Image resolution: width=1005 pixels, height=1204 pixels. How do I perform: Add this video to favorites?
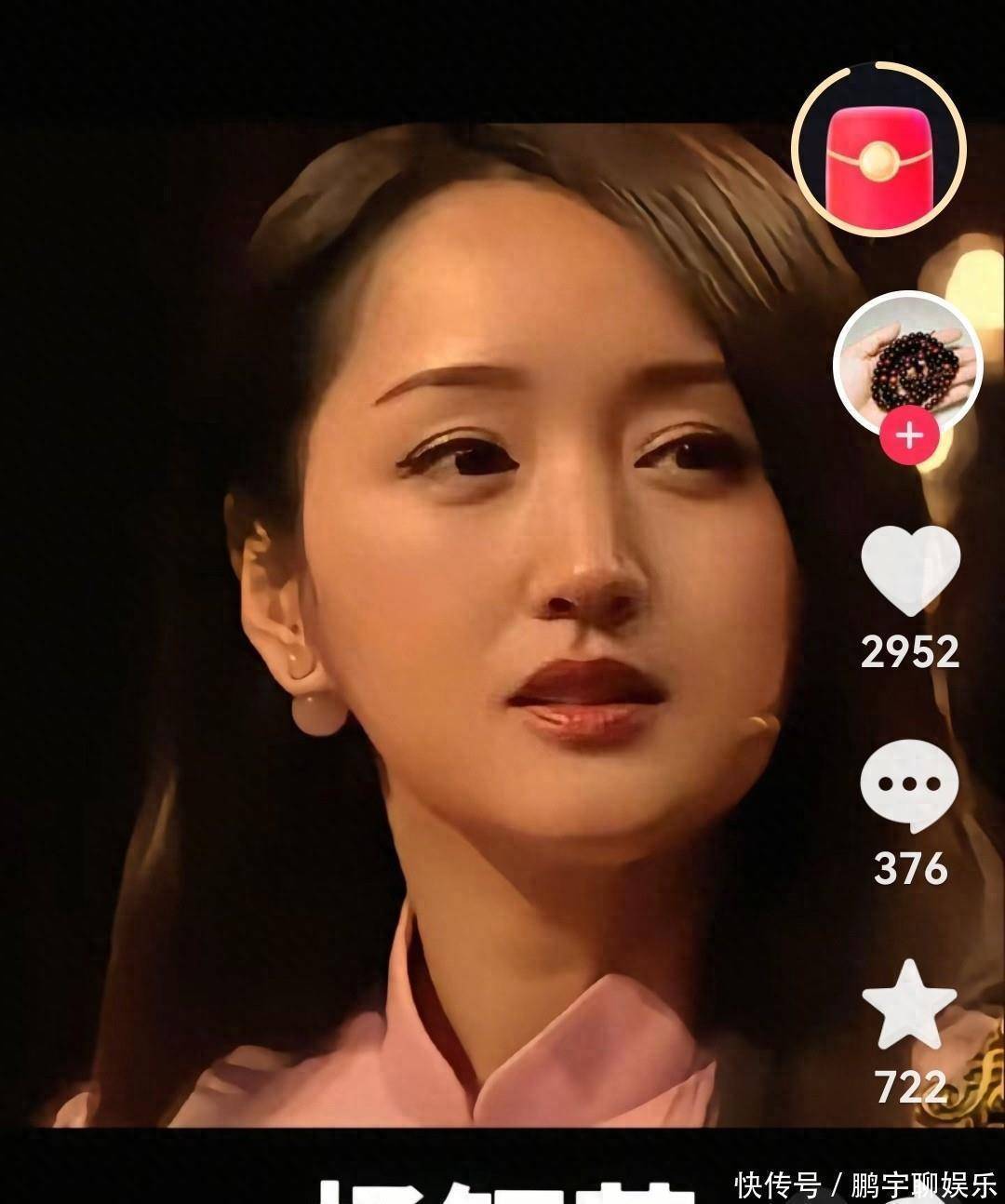[909, 1003]
